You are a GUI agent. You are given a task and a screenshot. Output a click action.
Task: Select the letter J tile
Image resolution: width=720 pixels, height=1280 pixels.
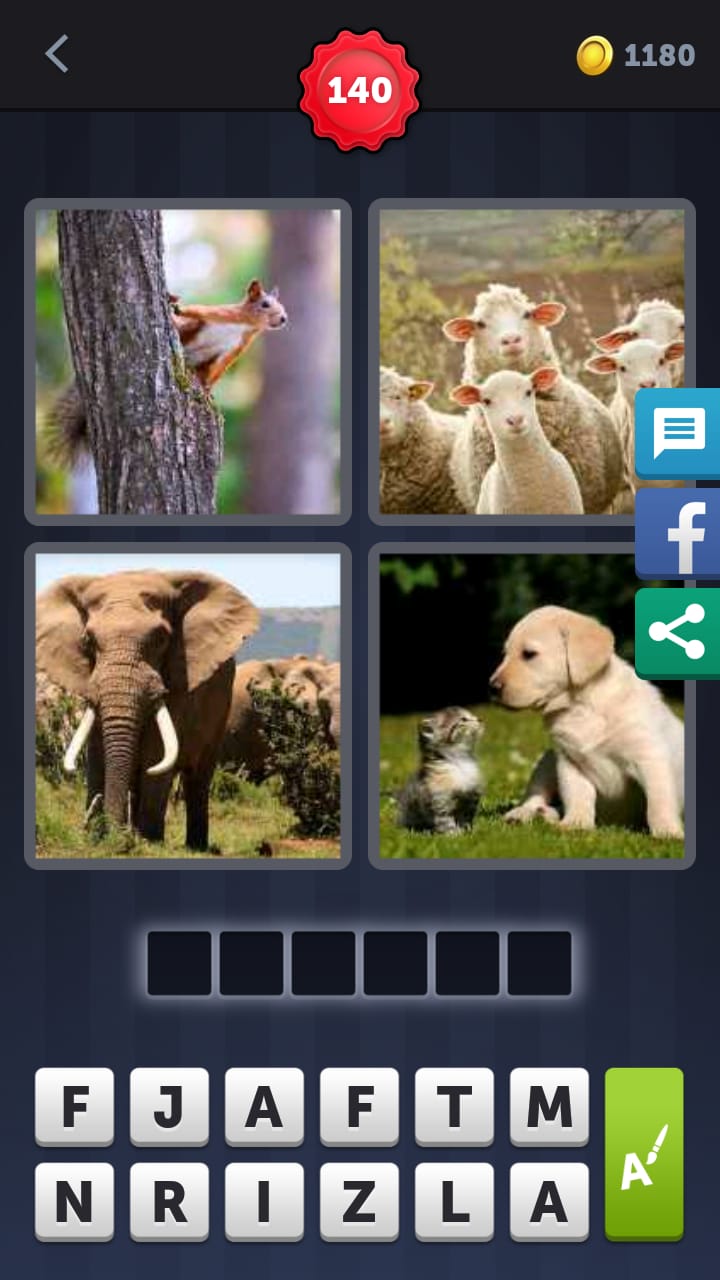[x=169, y=1106]
